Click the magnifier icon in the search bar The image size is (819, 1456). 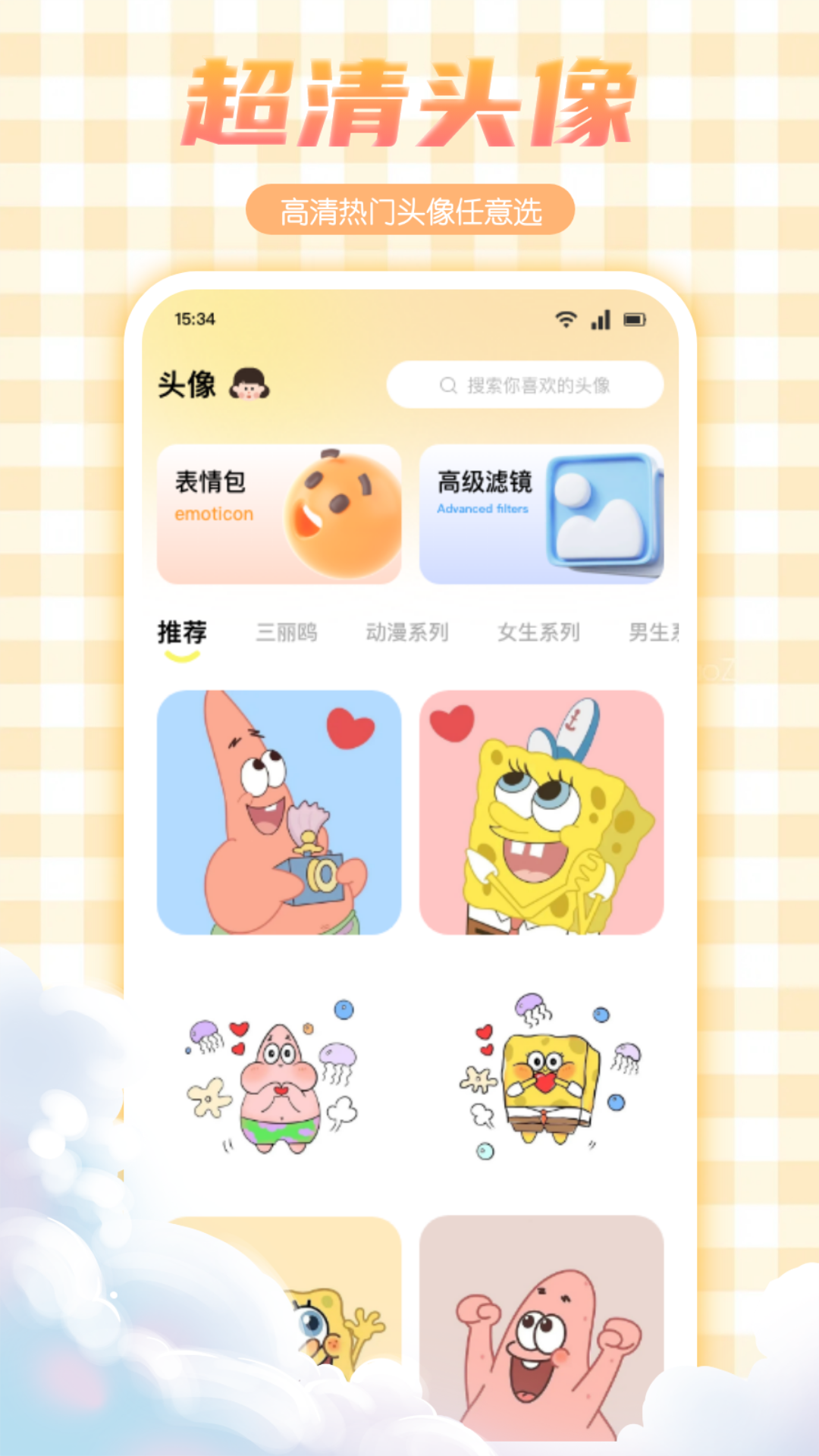pos(446,385)
